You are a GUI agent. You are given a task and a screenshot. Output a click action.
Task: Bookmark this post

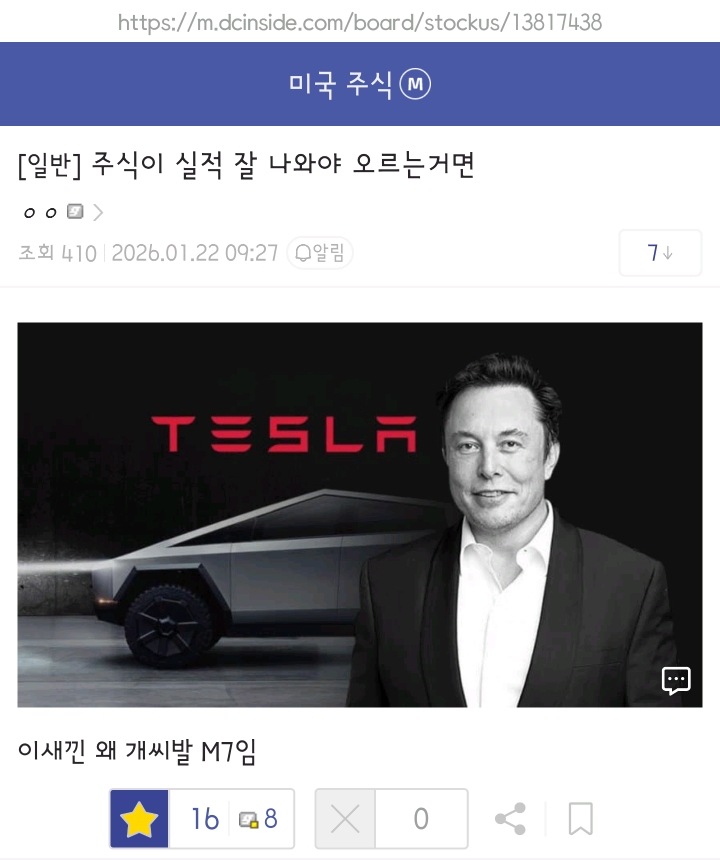pos(580,819)
